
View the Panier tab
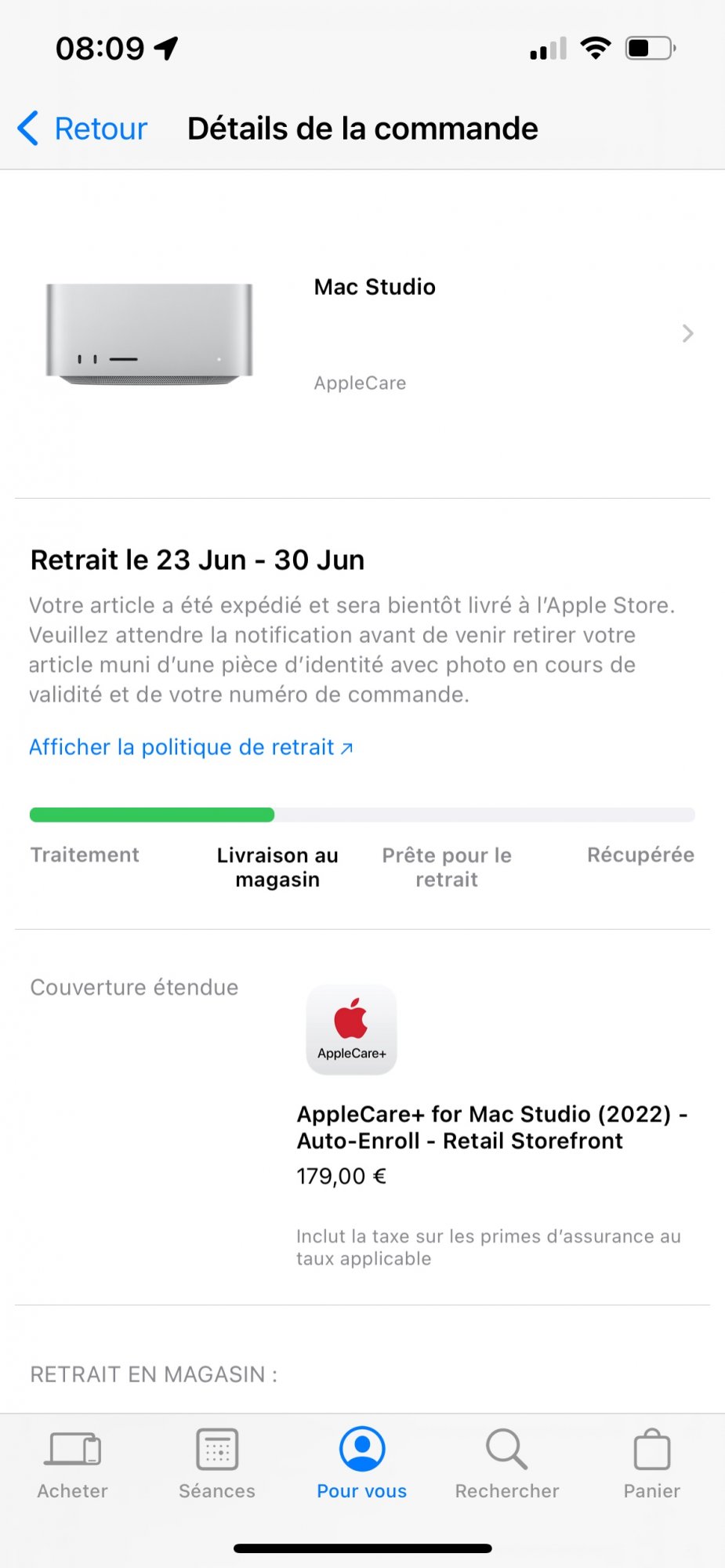pyautogui.click(x=651, y=1465)
